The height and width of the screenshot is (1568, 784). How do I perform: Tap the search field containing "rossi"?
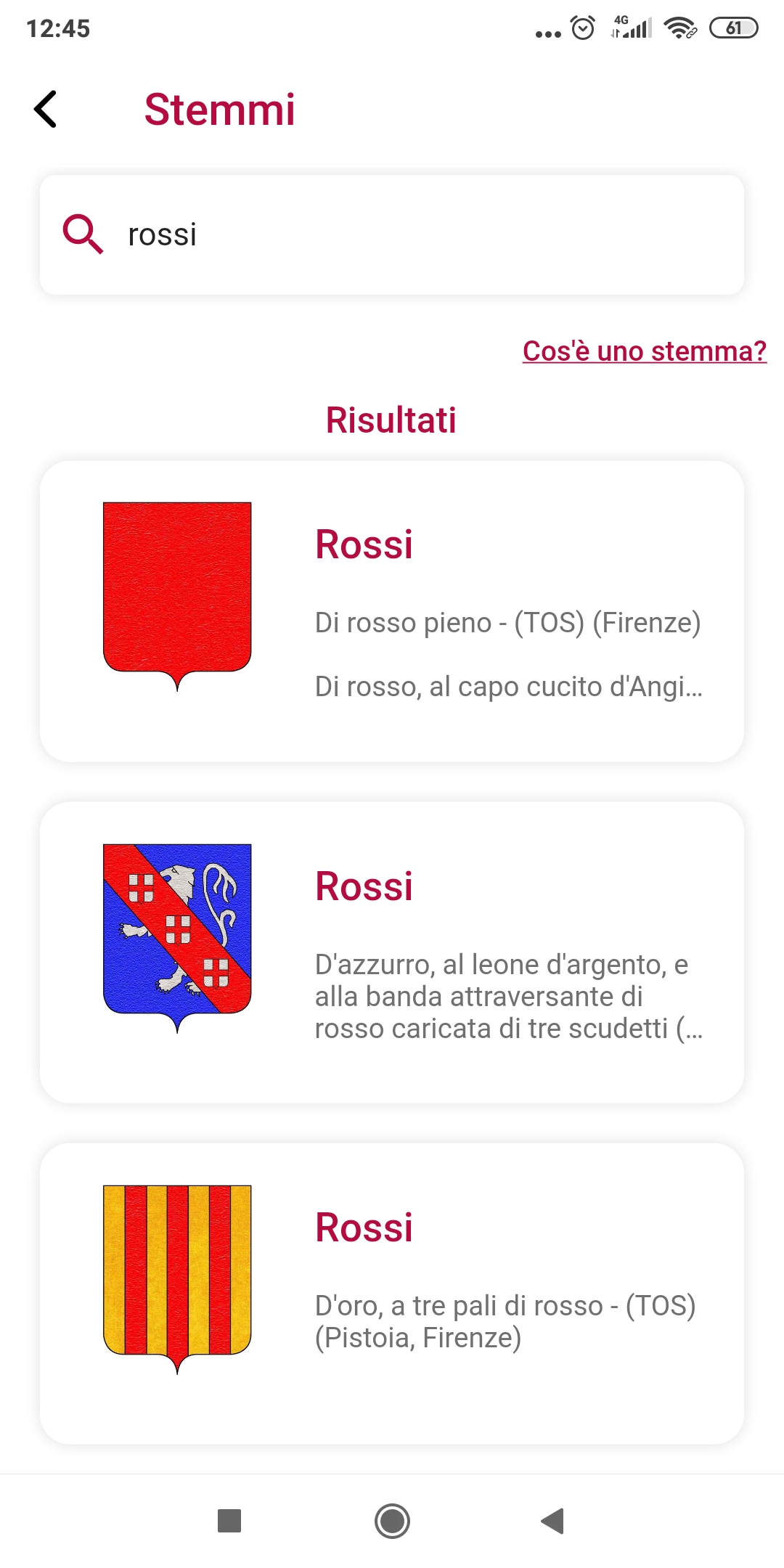tap(392, 234)
